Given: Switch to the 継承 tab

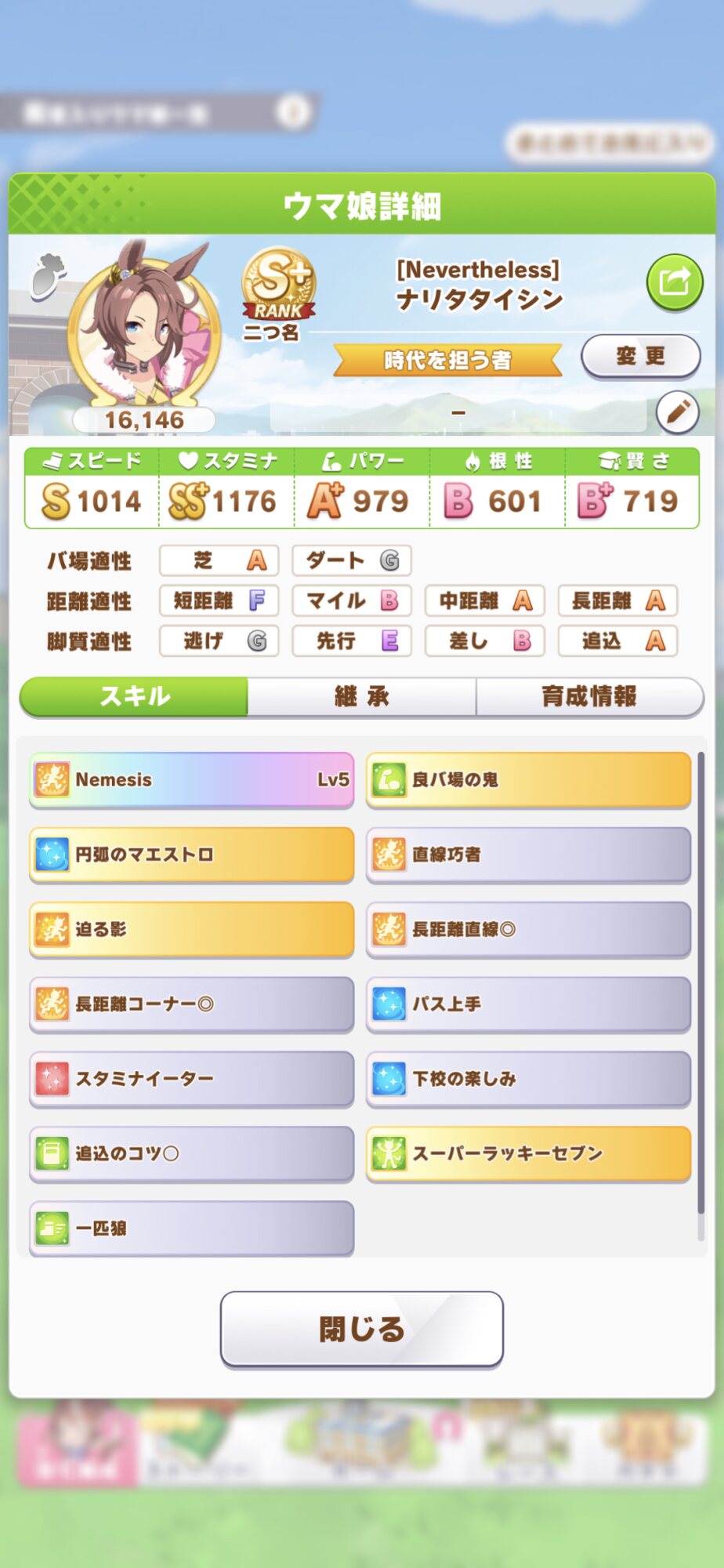Looking at the screenshot, I should pos(361,696).
